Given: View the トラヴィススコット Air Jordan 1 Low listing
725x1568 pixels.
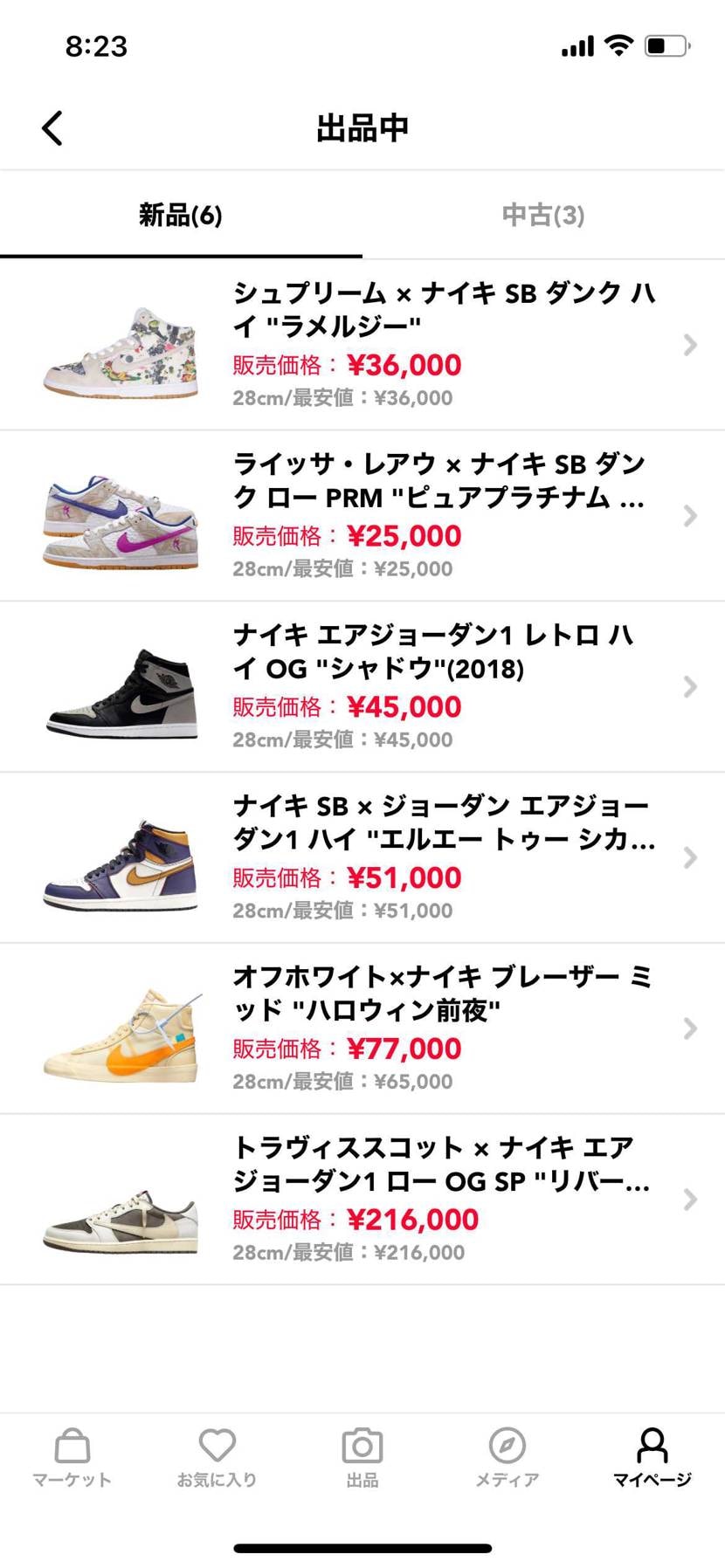Looking at the screenshot, I should (362, 1200).
